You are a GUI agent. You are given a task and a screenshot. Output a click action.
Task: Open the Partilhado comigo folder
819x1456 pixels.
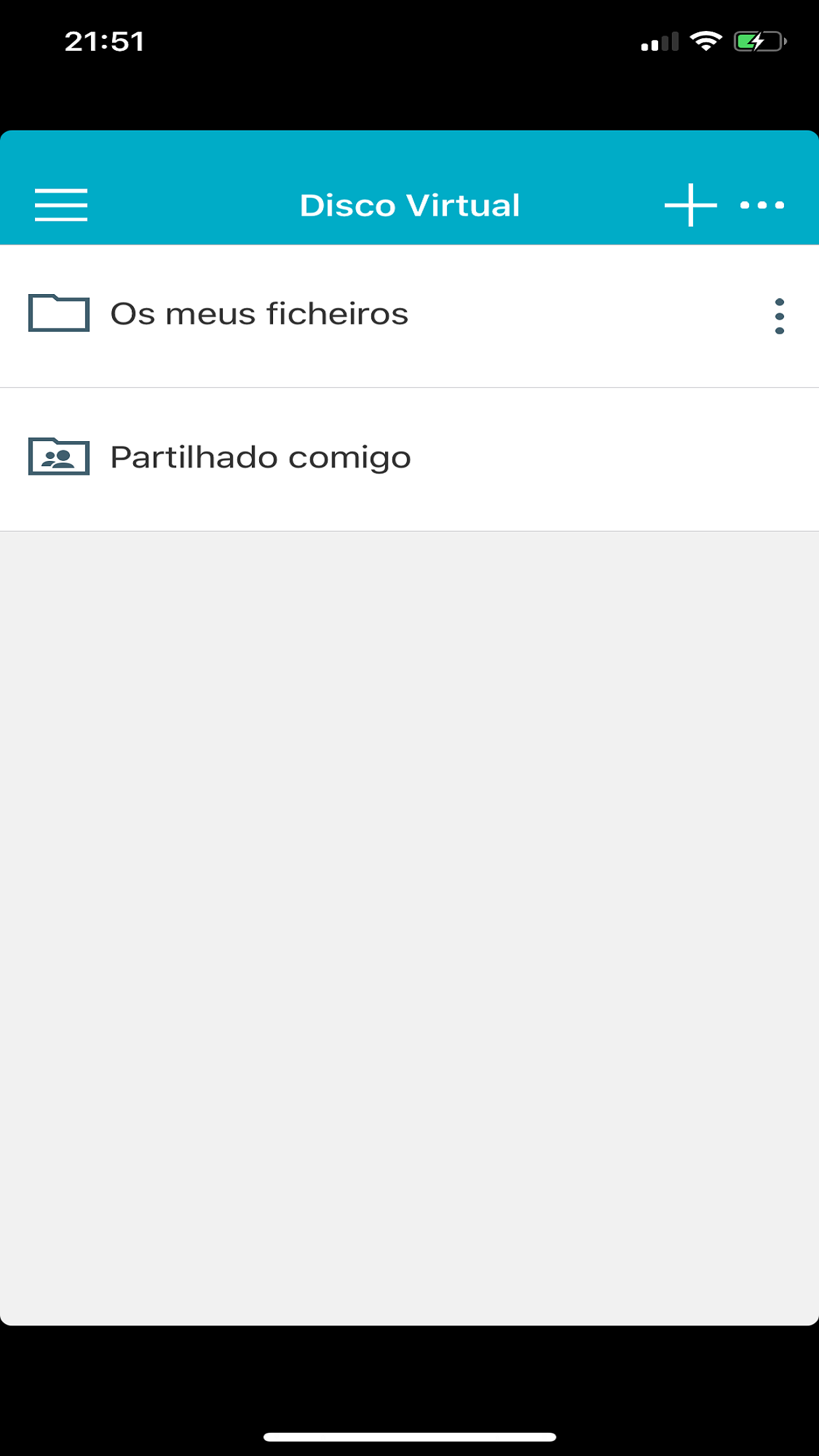261,456
